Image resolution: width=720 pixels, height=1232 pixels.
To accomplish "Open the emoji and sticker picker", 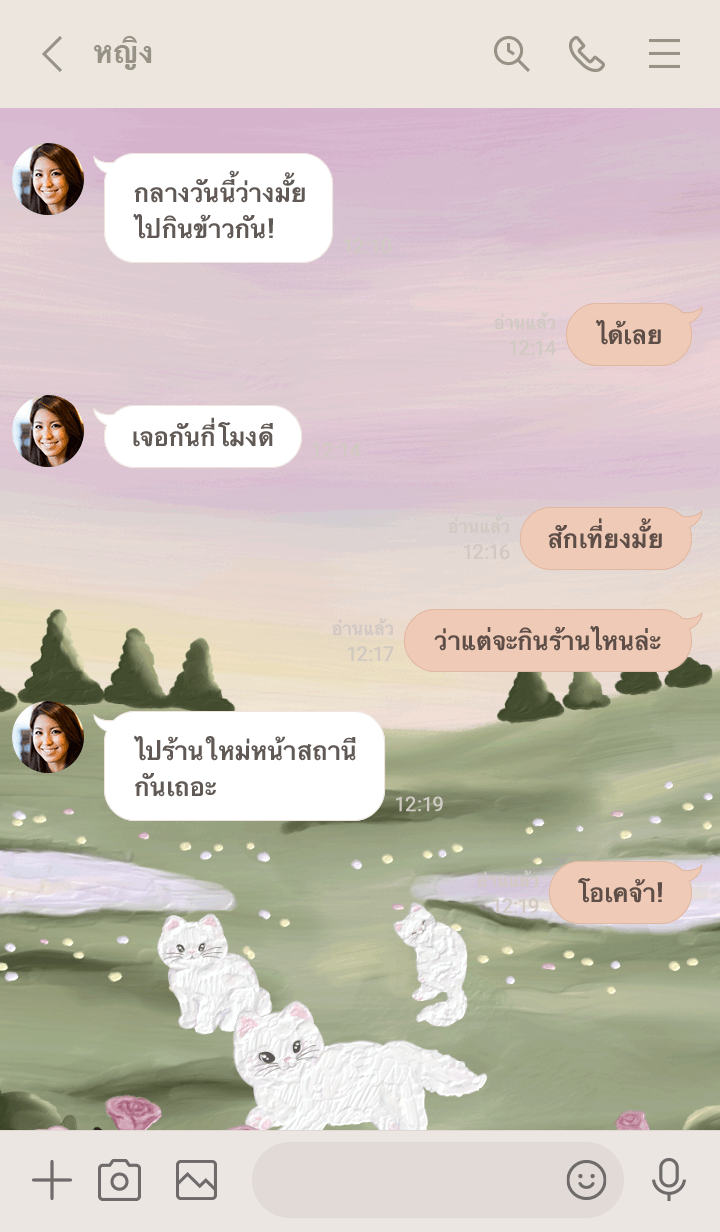I will point(586,1181).
